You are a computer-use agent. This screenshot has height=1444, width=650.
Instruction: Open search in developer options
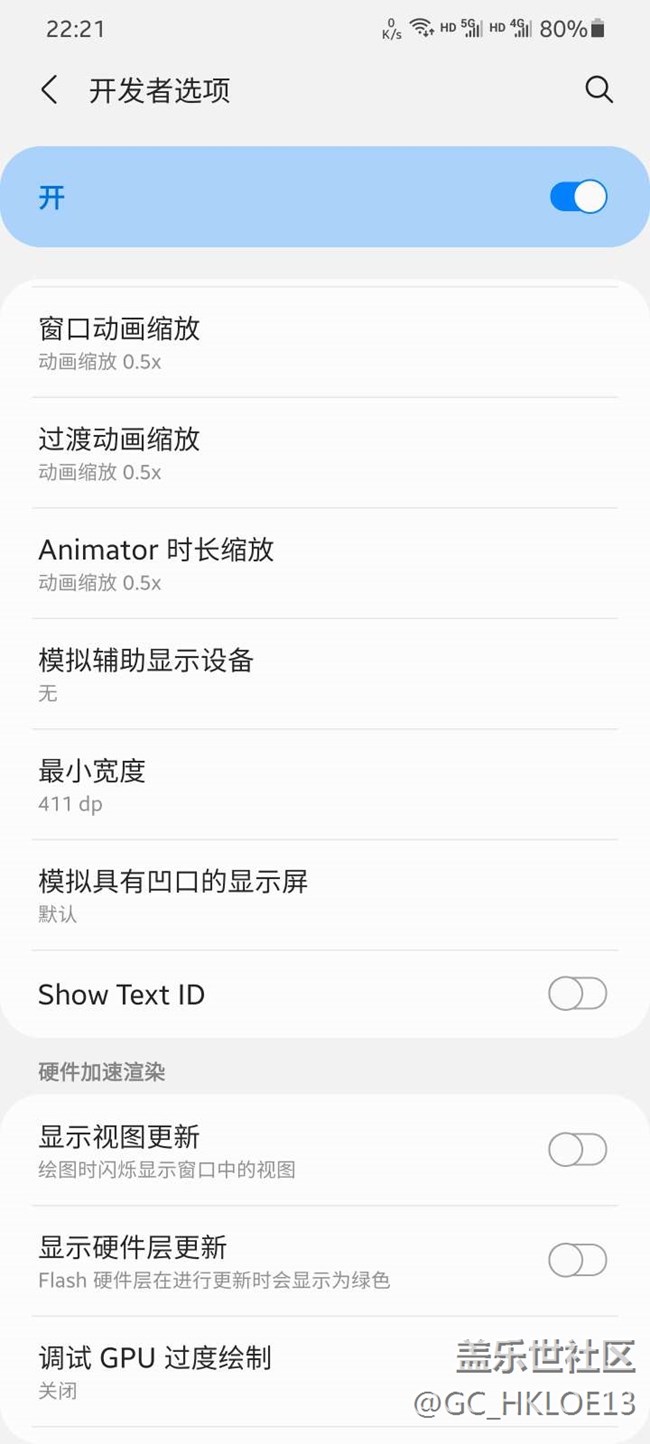pyautogui.click(x=598, y=90)
